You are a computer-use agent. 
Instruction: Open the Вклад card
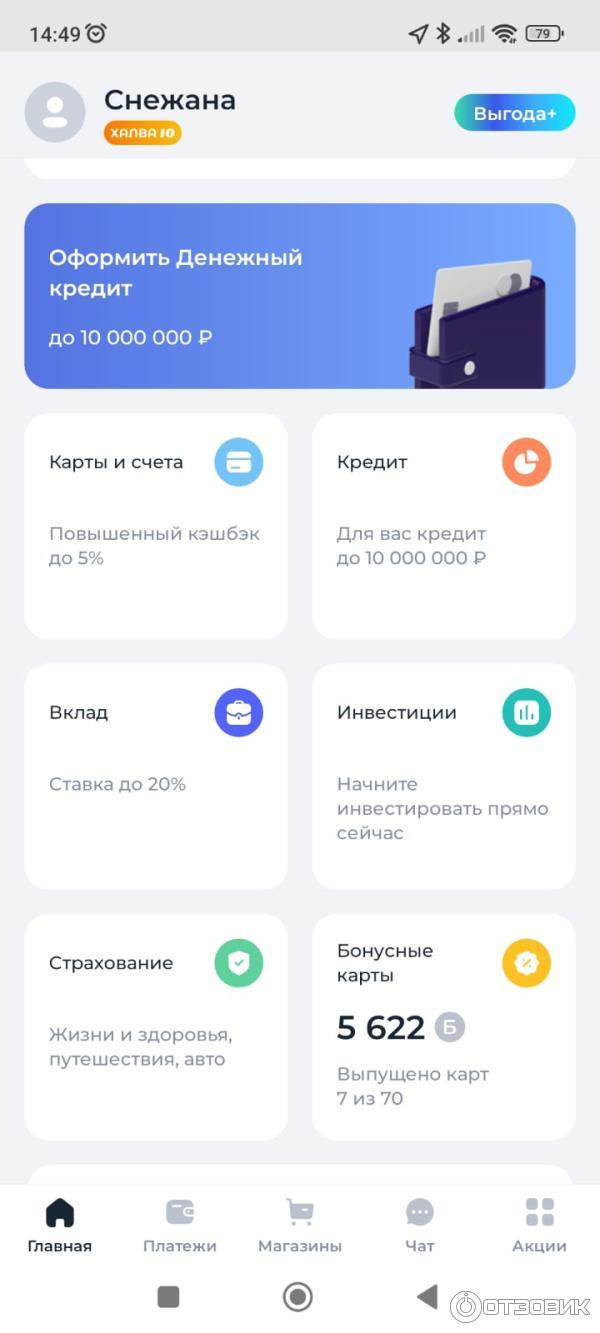[155, 776]
